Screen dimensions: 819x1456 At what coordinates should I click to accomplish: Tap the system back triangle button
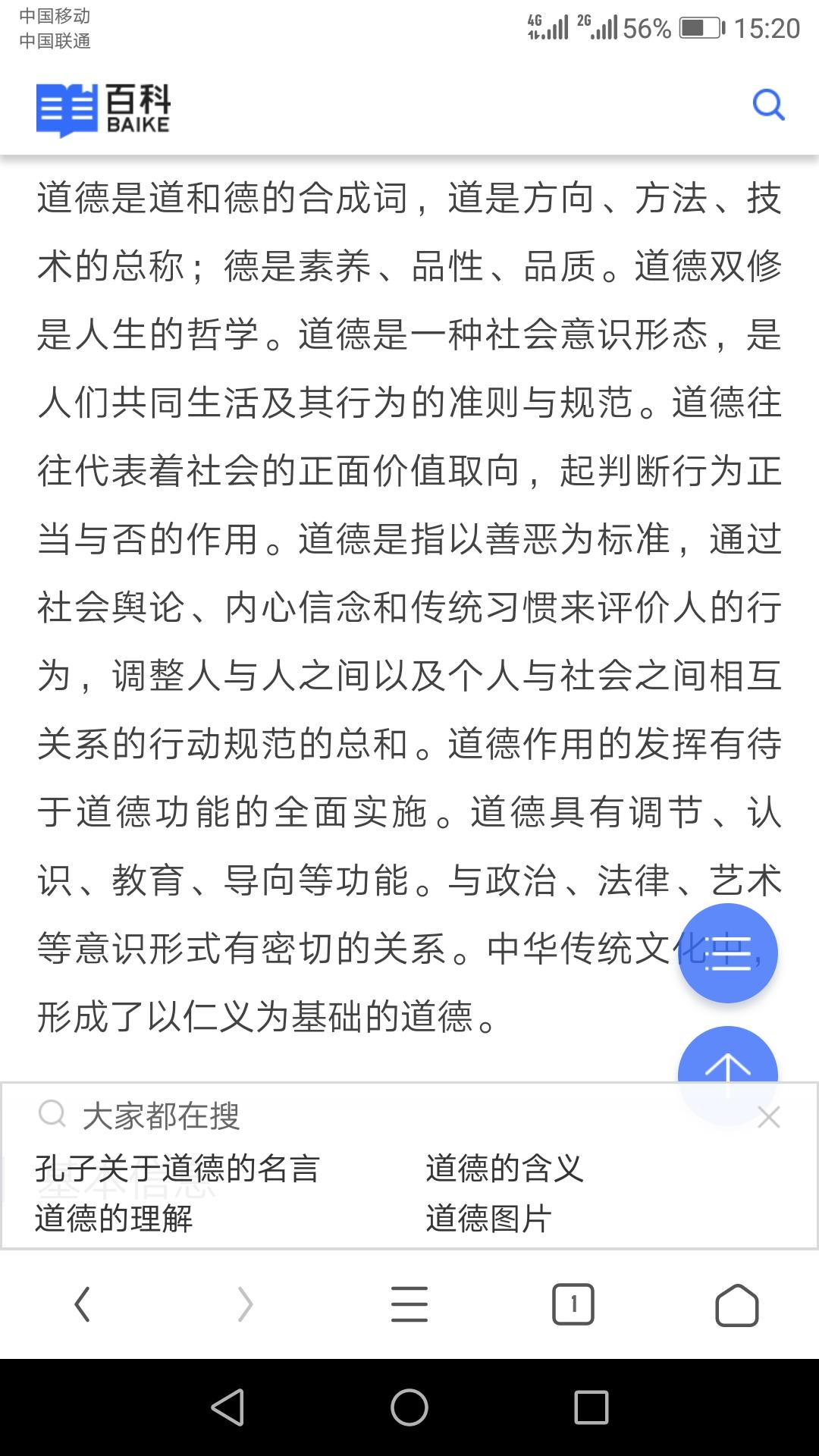pos(227,1407)
